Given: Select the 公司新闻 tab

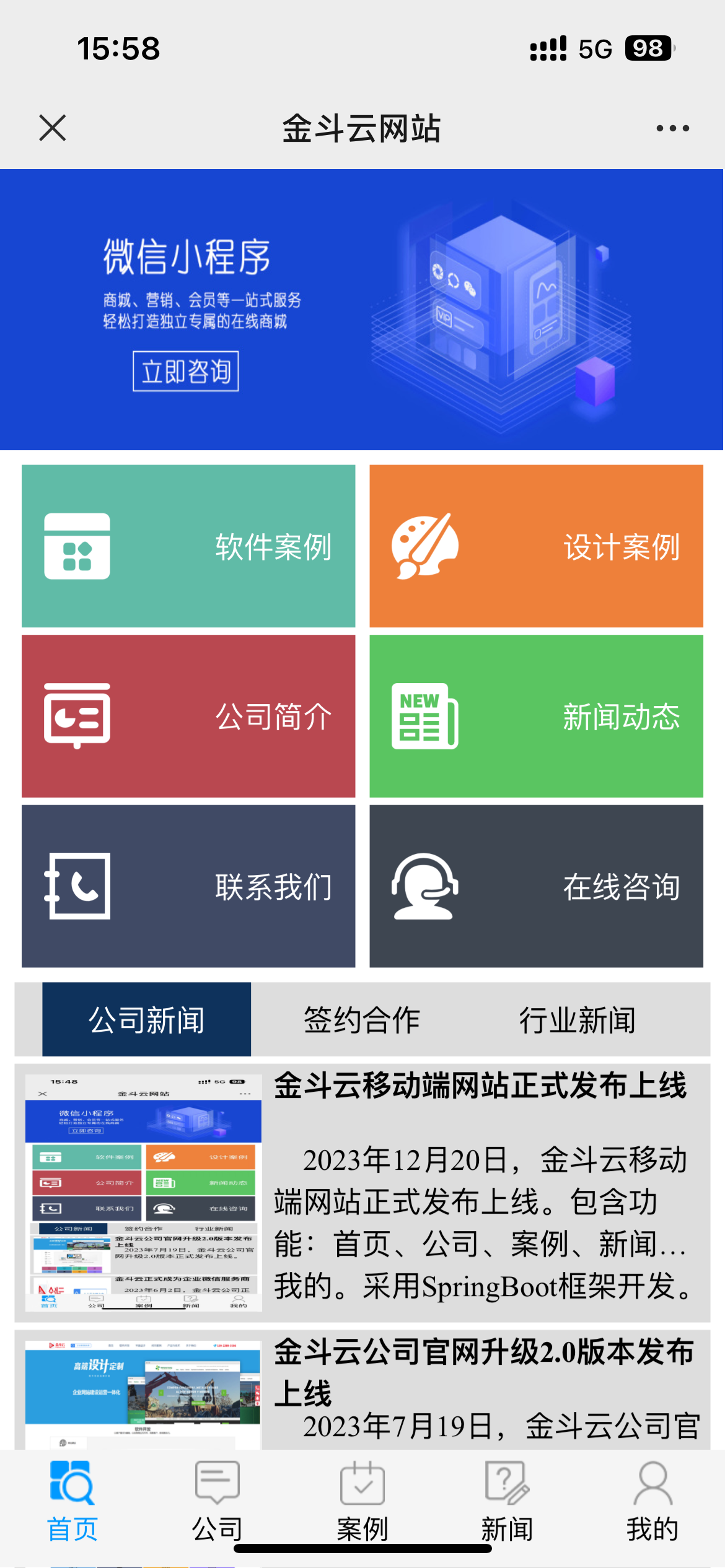Looking at the screenshot, I should 146,1021.
